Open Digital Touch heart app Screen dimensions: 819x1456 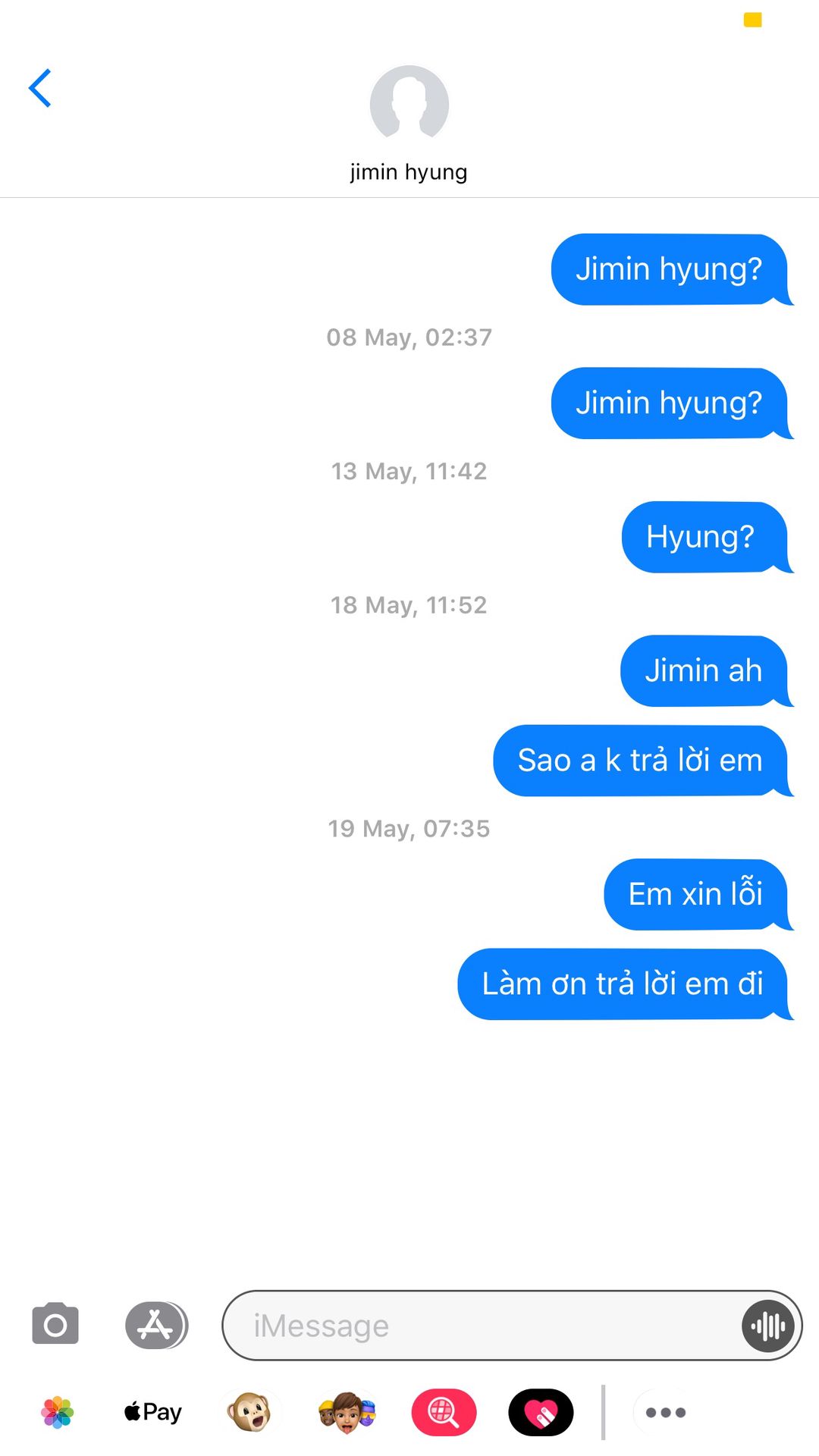541,1412
